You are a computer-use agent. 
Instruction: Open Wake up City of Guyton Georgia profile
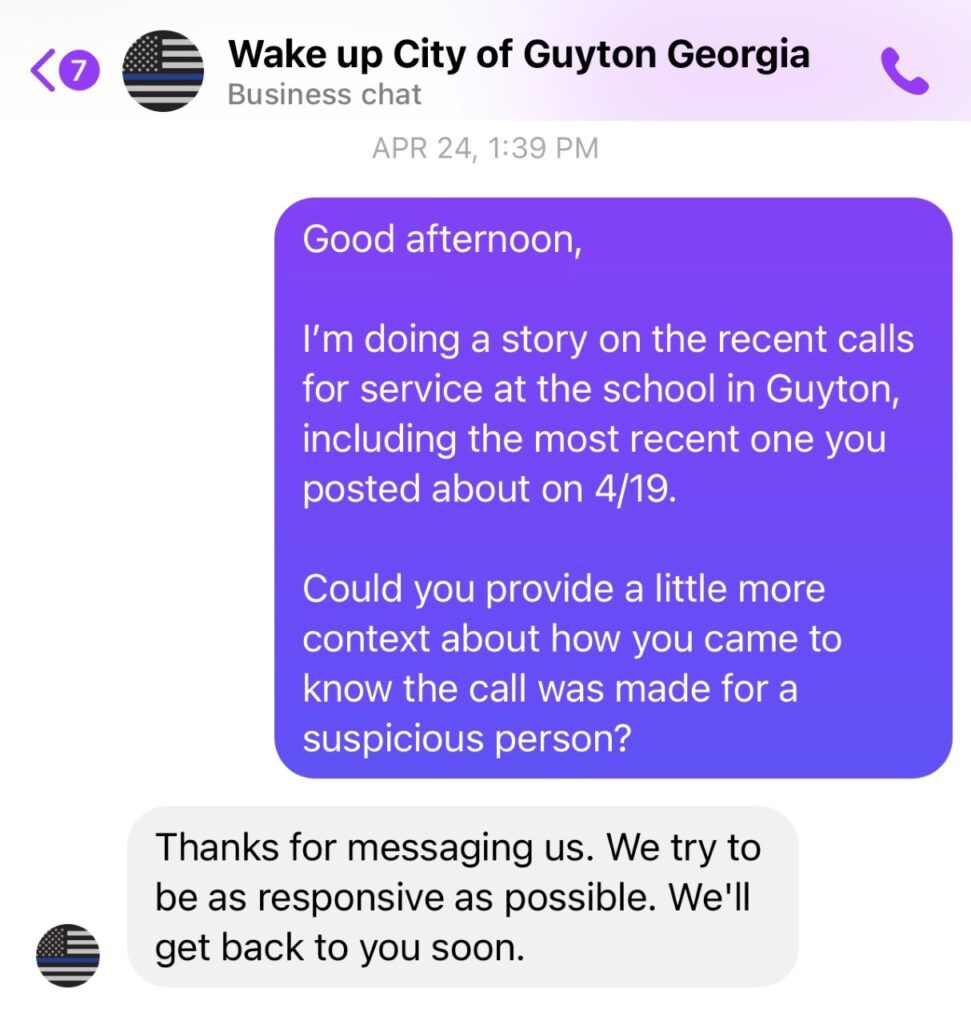[517, 55]
